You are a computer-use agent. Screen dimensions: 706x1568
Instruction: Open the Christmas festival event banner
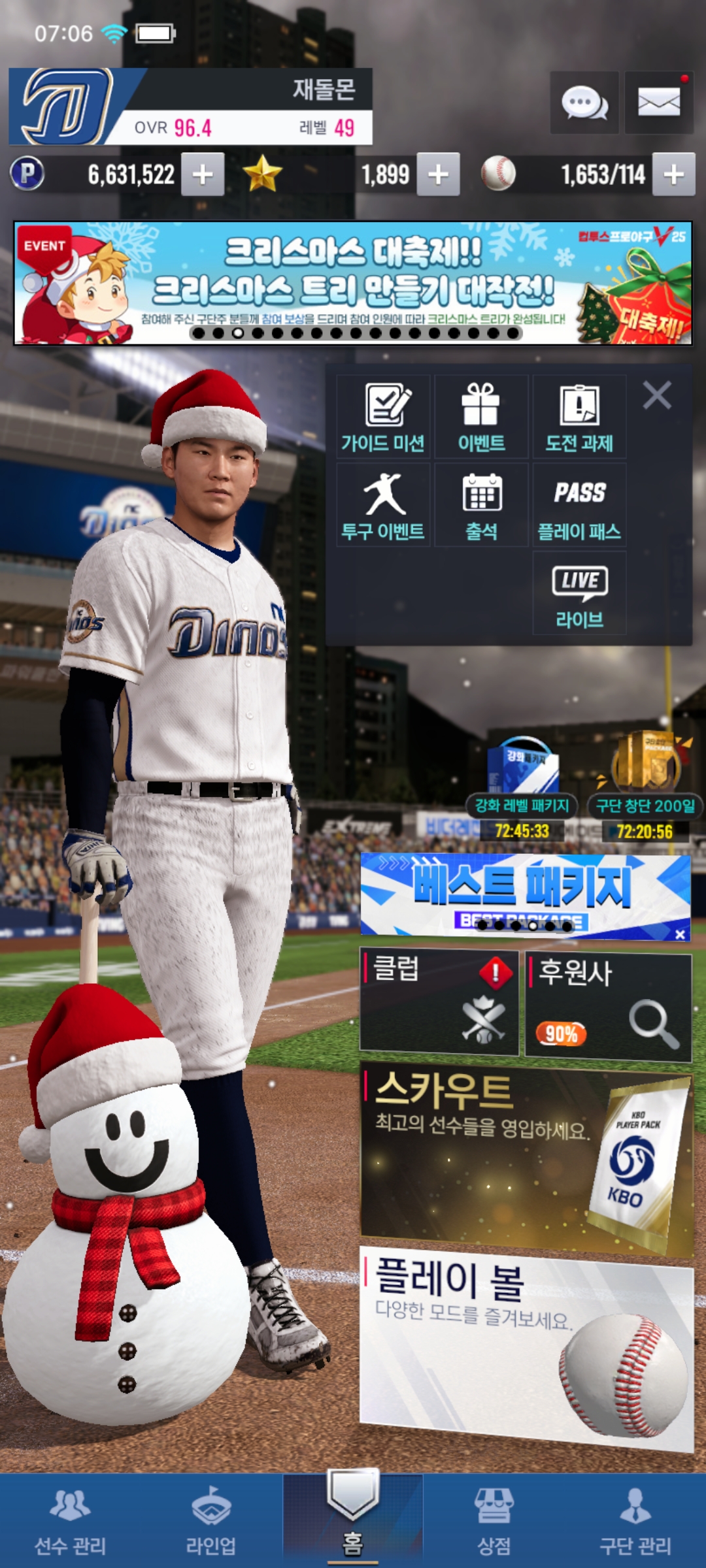[x=353, y=283]
